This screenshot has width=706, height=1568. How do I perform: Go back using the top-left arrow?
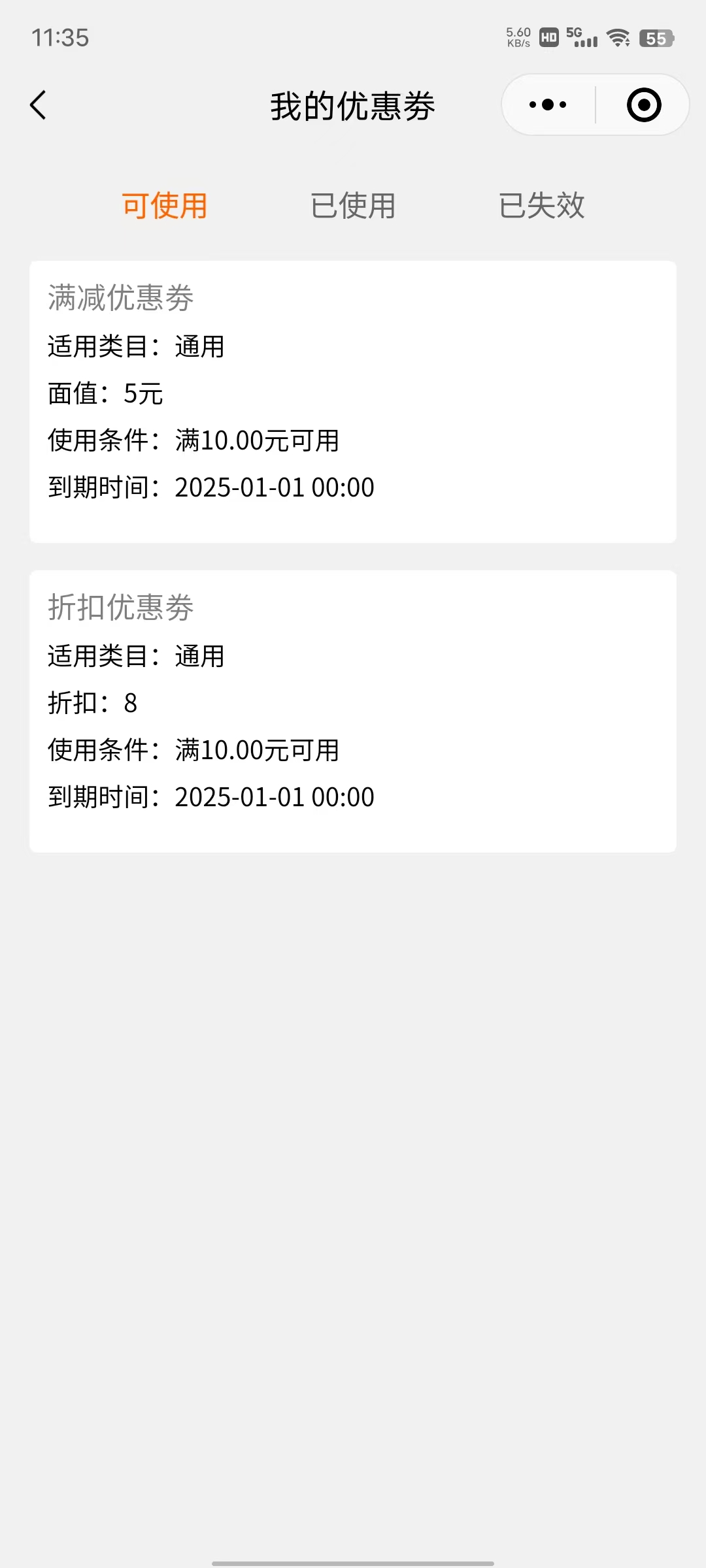pos(39,105)
